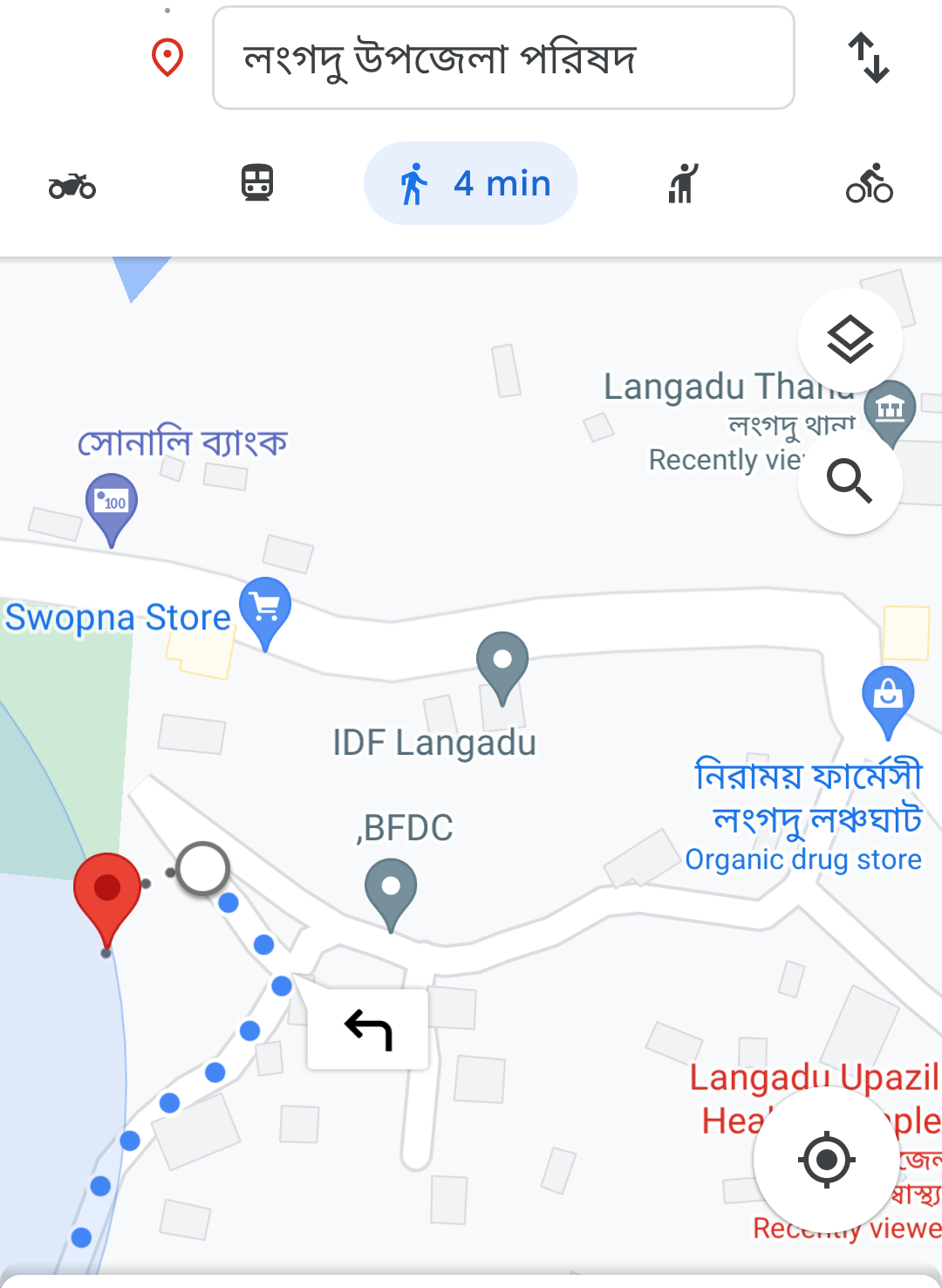Swap start and destination points

[869, 58]
